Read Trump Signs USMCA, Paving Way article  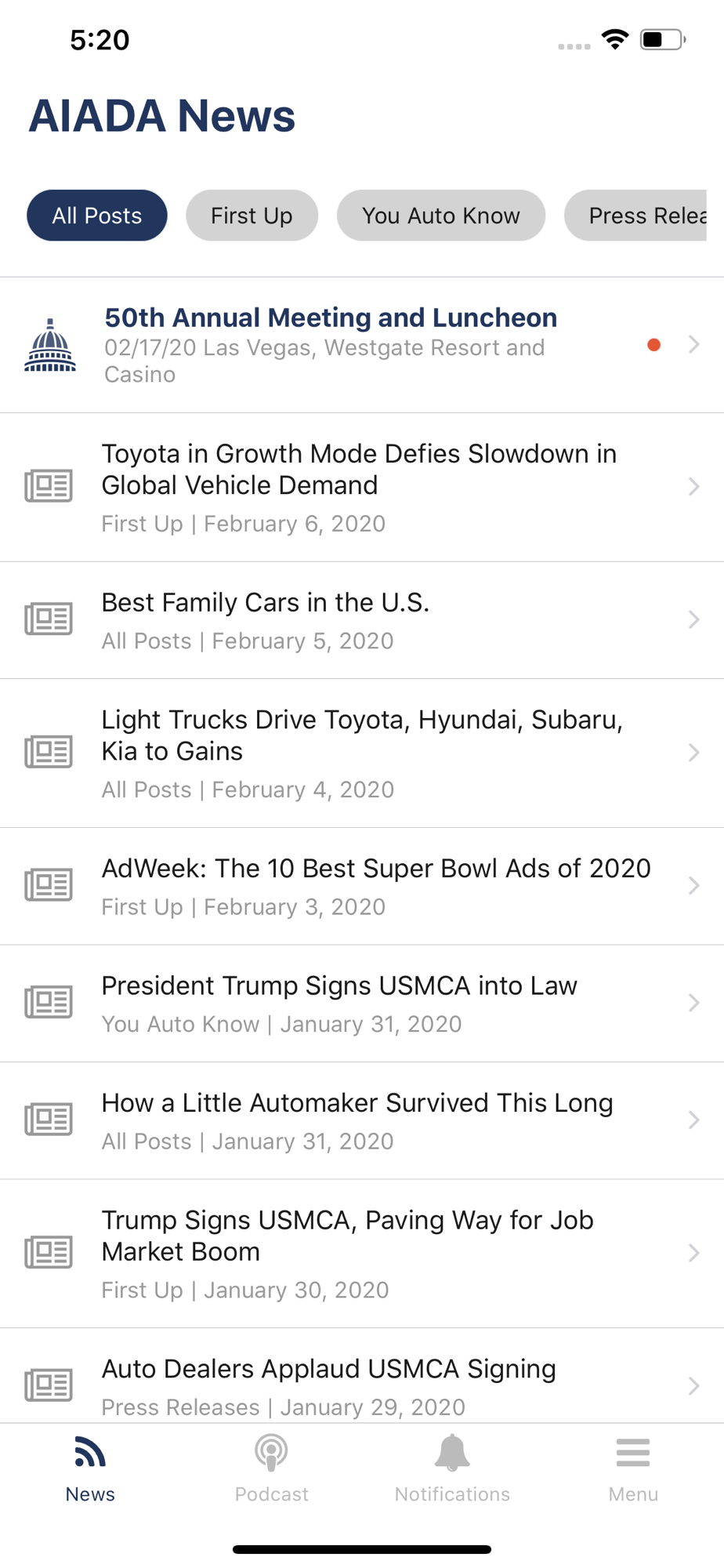pos(360,1253)
